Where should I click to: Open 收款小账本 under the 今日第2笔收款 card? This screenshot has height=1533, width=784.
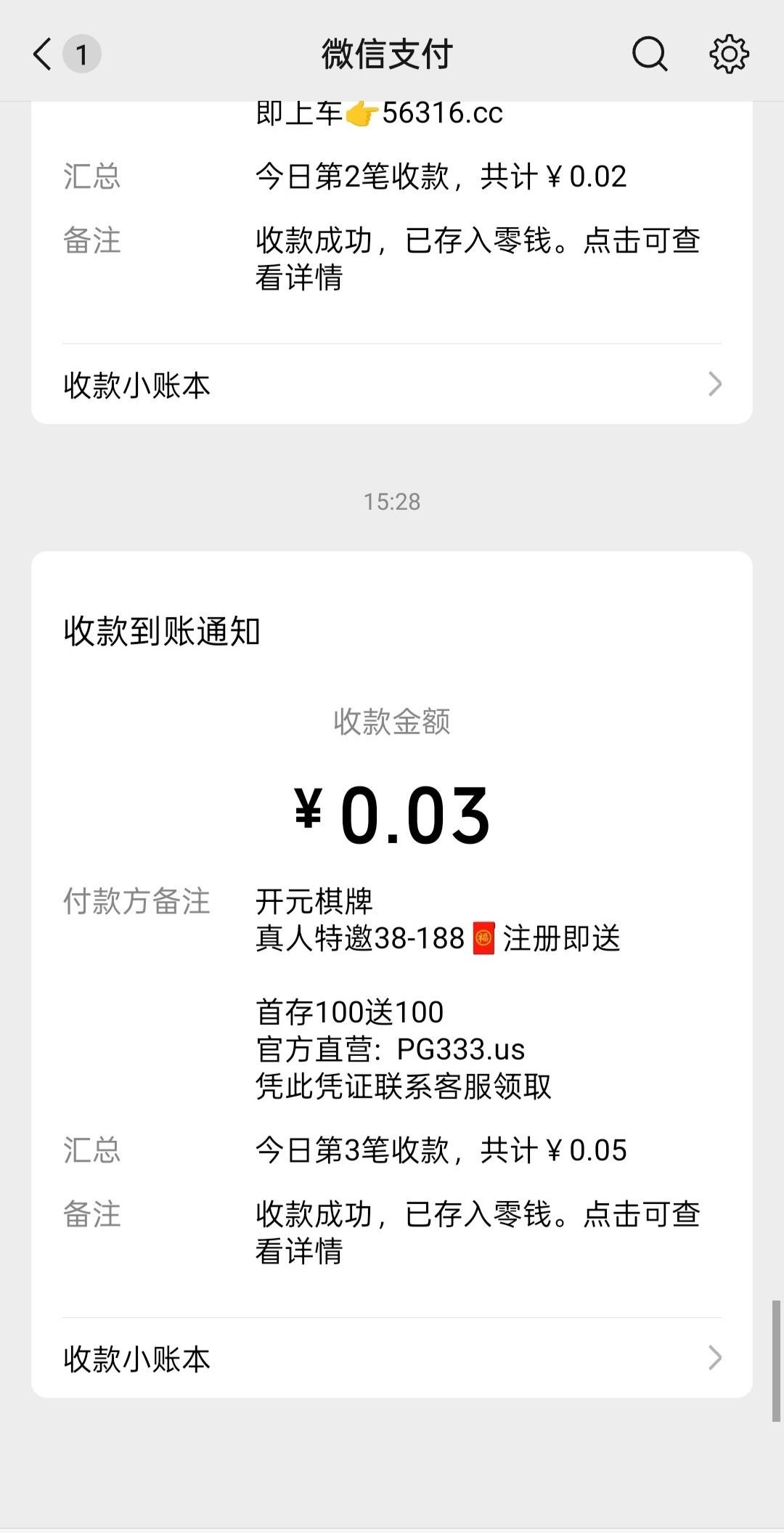click(392, 385)
